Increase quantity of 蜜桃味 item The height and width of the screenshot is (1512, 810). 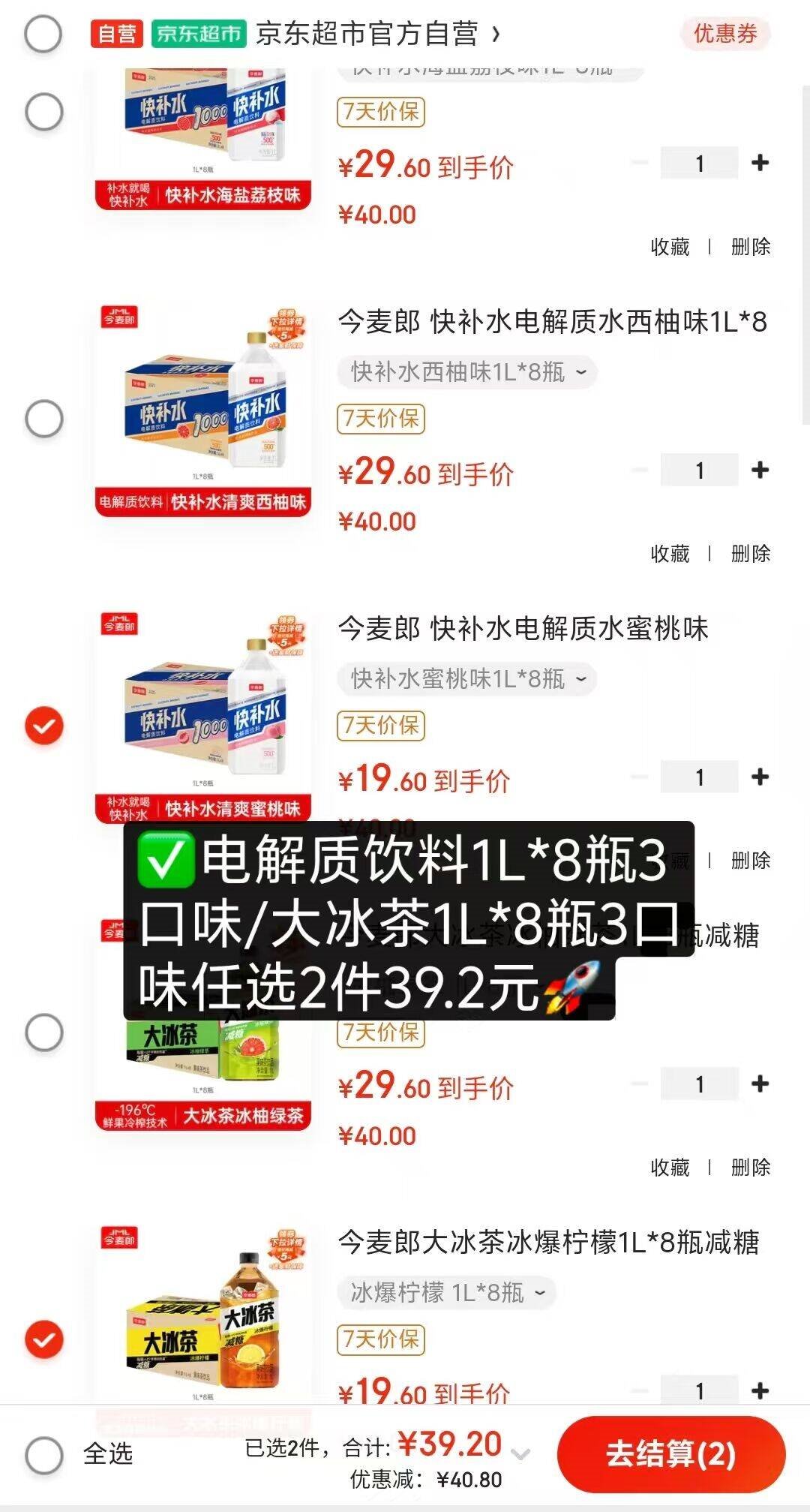(x=760, y=777)
